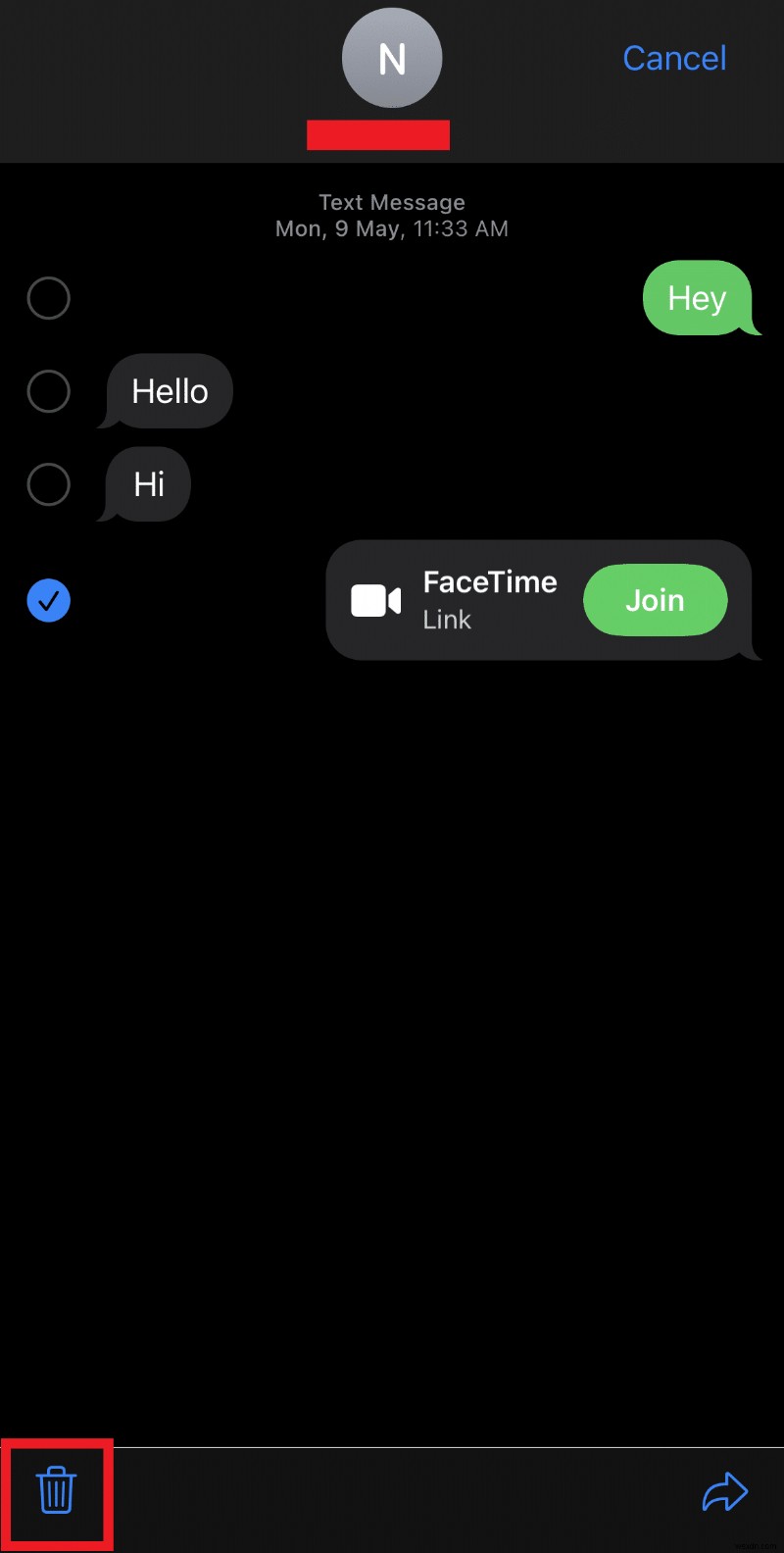Select the "Hello" message circle
784x1553 pixels.
tap(49, 391)
